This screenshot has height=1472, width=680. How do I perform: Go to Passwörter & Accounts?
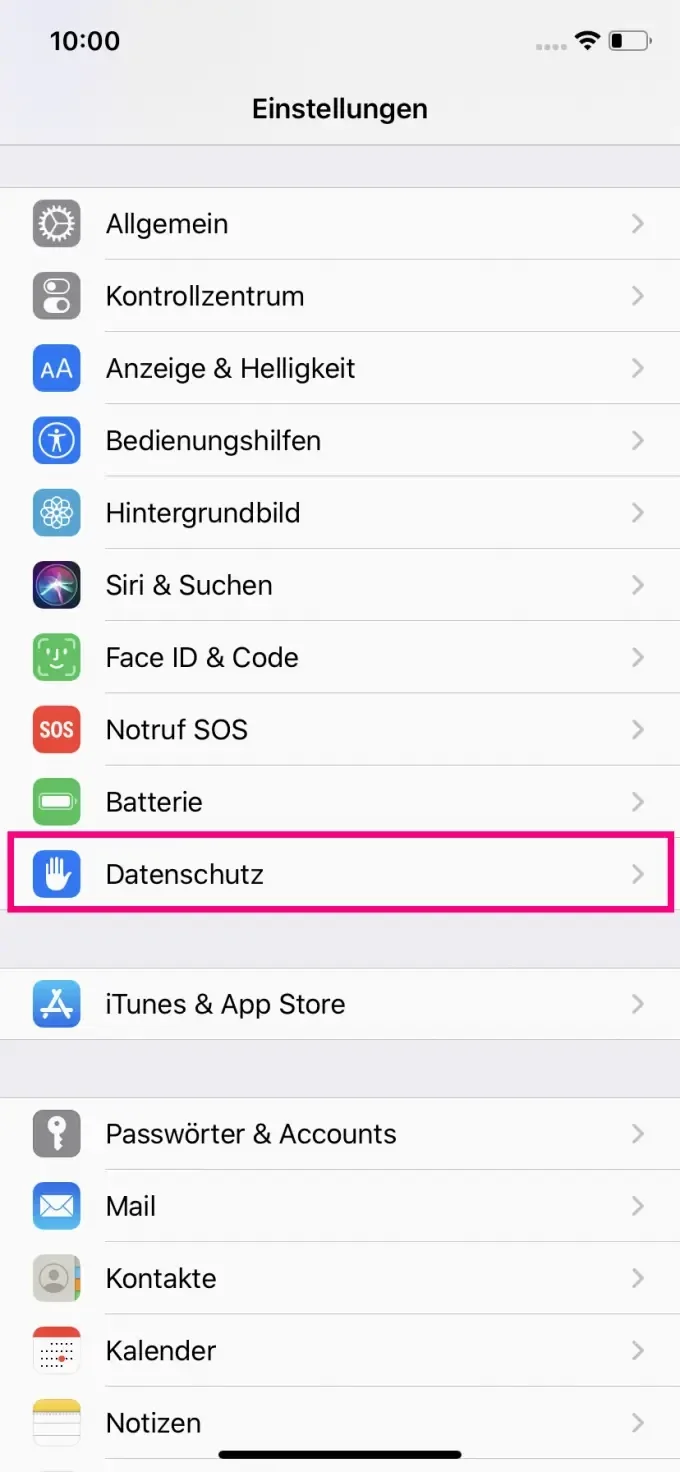tap(340, 1134)
